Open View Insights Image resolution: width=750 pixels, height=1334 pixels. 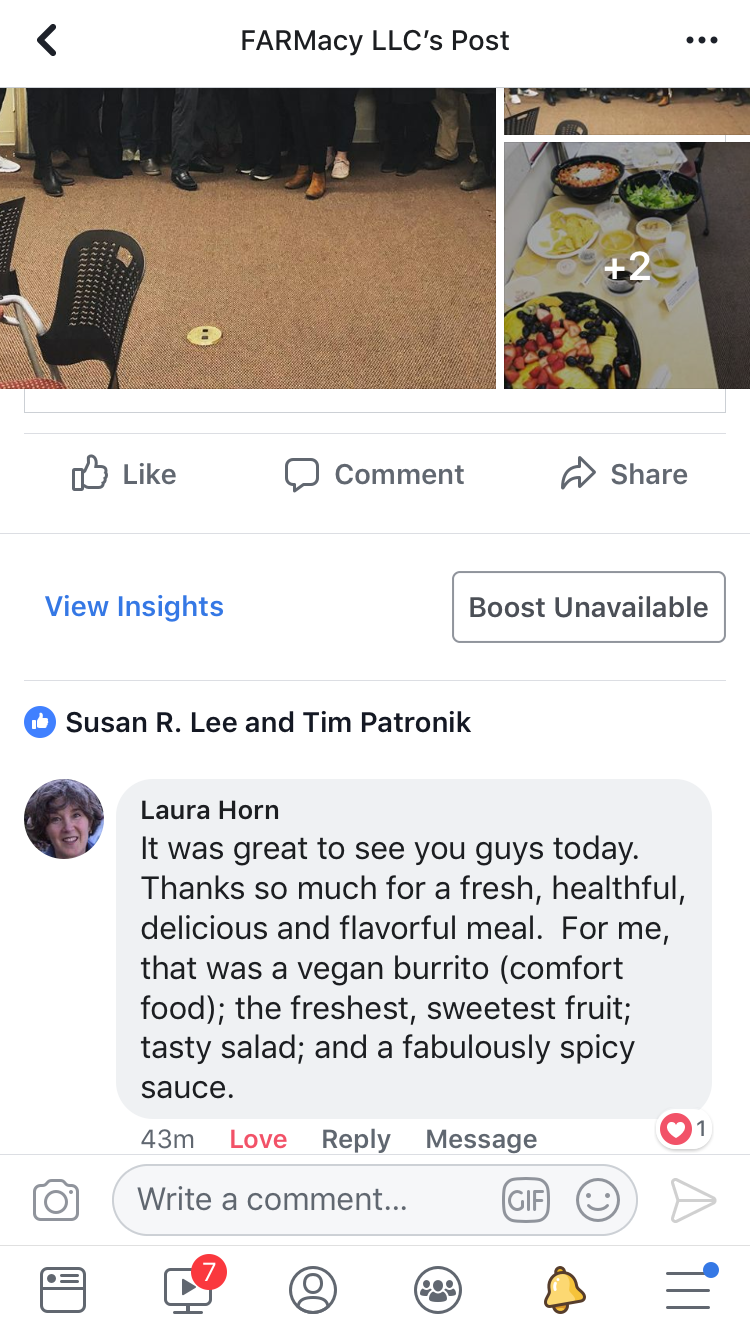point(134,607)
